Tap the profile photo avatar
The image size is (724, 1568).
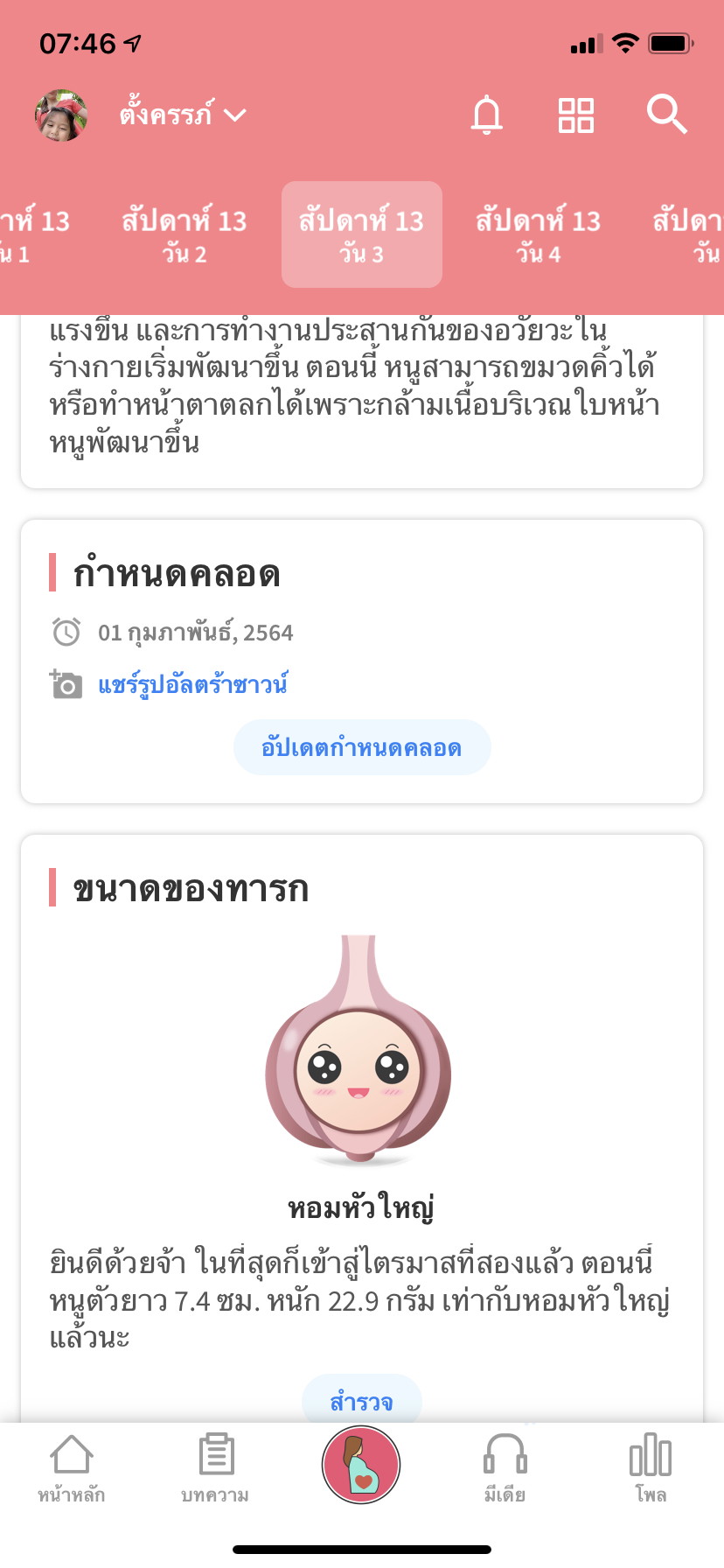(x=61, y=115)
